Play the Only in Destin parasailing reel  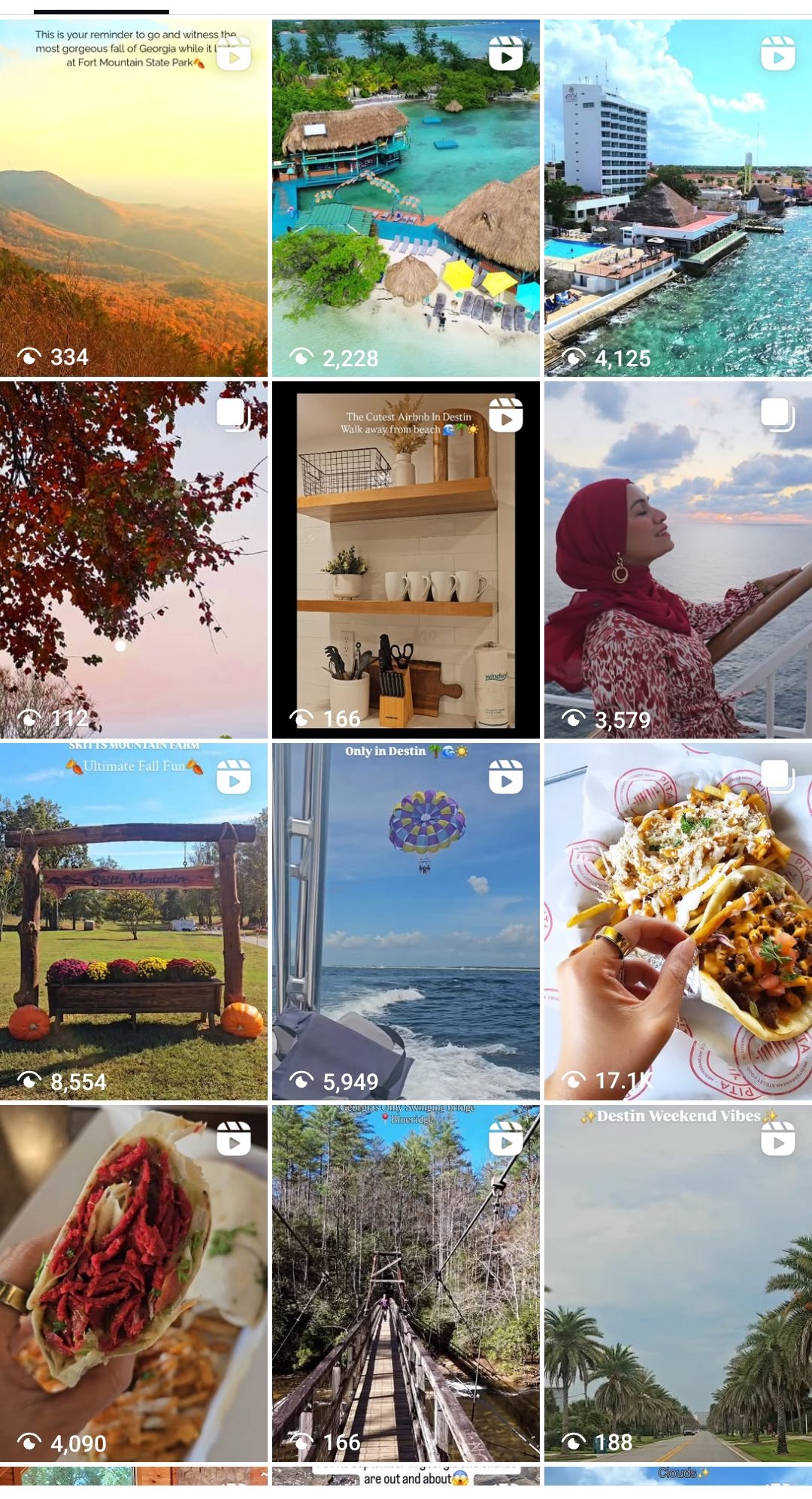tap(406, 921)
